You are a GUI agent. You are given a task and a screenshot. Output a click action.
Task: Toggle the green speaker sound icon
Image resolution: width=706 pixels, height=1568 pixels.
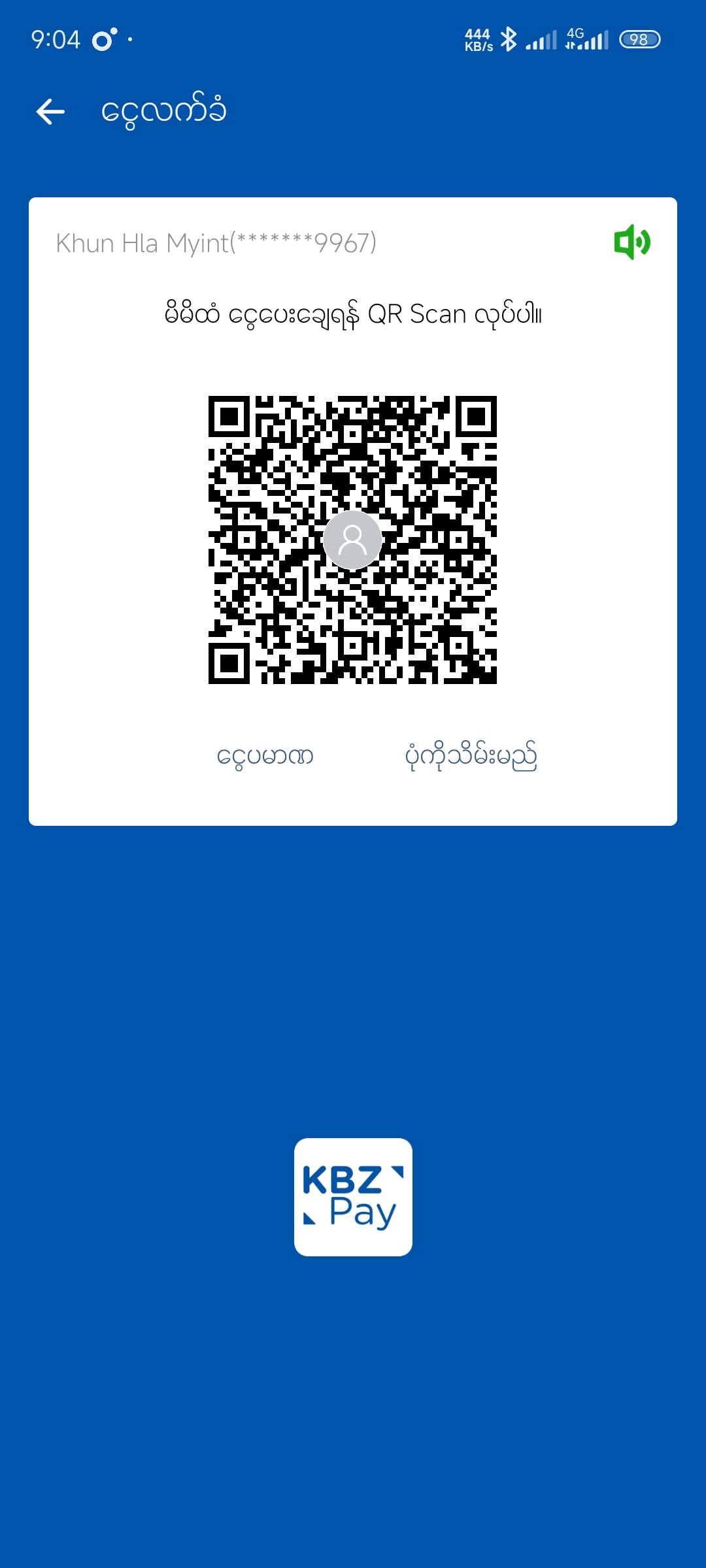coord(631,242)
